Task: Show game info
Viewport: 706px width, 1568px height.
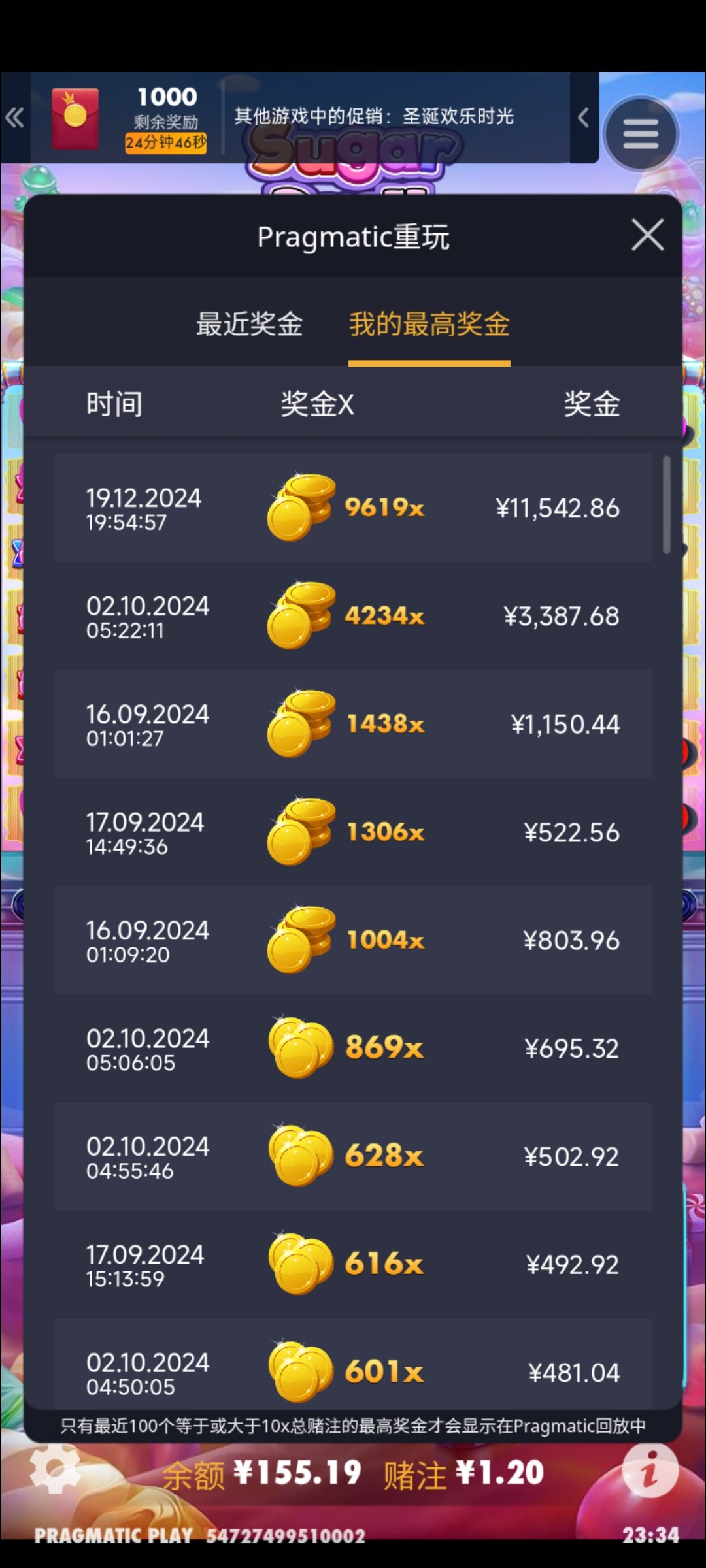Action: [650, 1471]
